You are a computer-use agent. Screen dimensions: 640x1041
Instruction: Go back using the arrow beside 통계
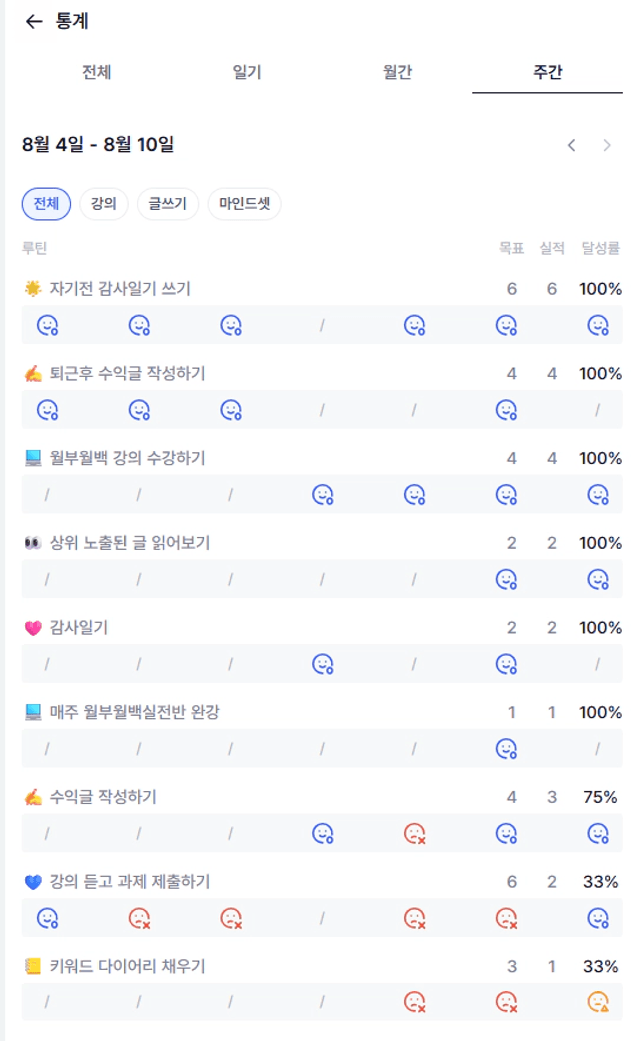point(34,22)
